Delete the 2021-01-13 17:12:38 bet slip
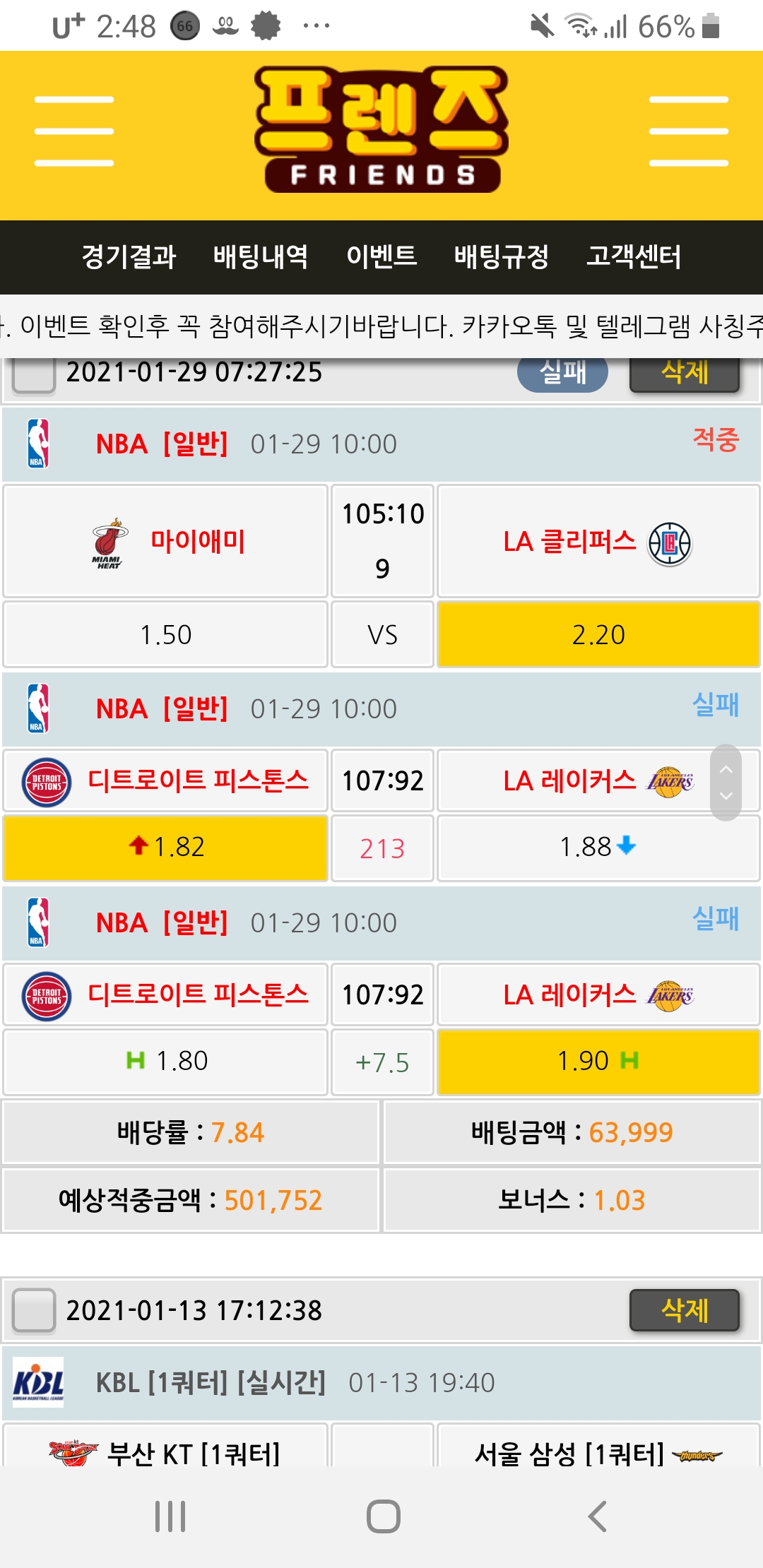 tap(684, 1310)
